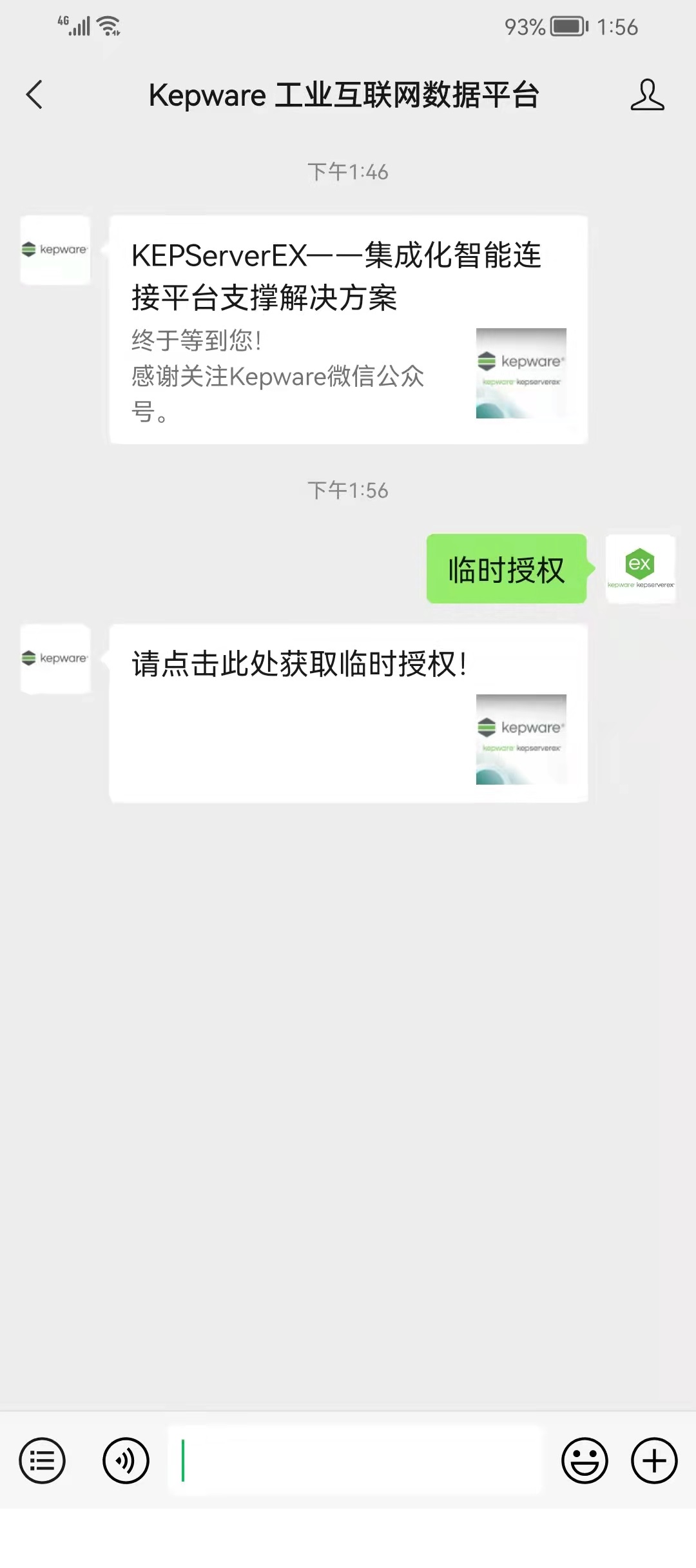The height and width of the screenshot is (1568, 696).
Task: Switch to the account menu list icon
Action: 43,1460
